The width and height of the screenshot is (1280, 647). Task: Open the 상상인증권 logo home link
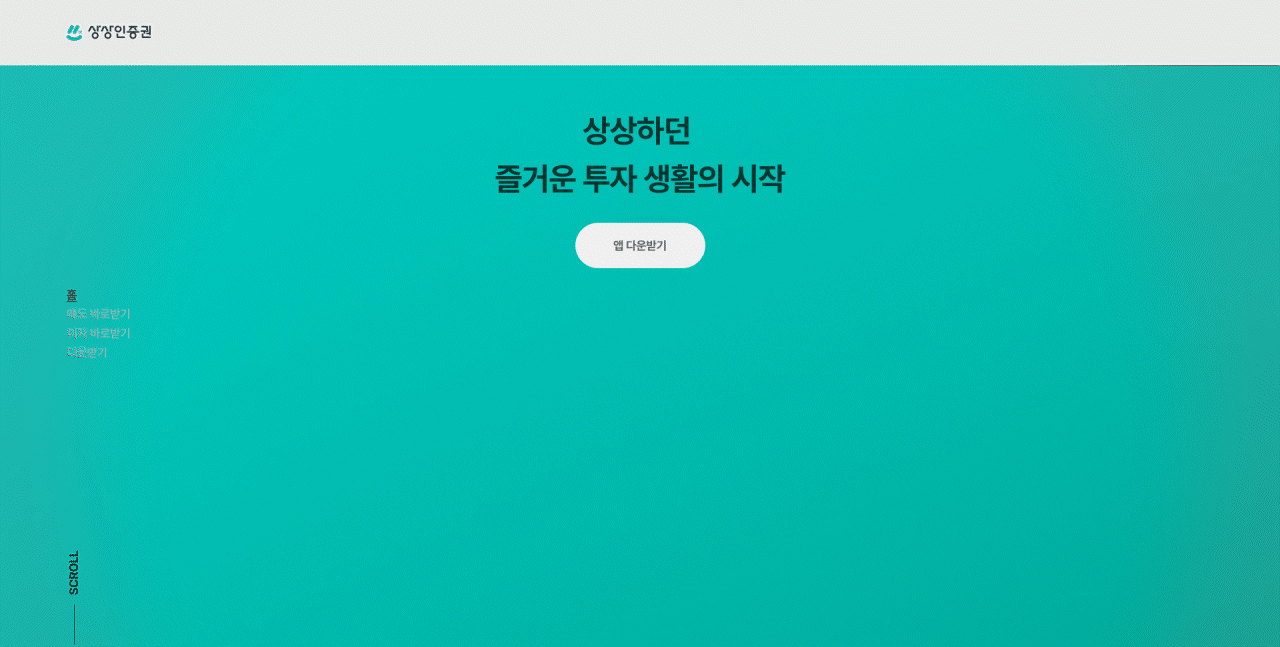click(109, 32)
